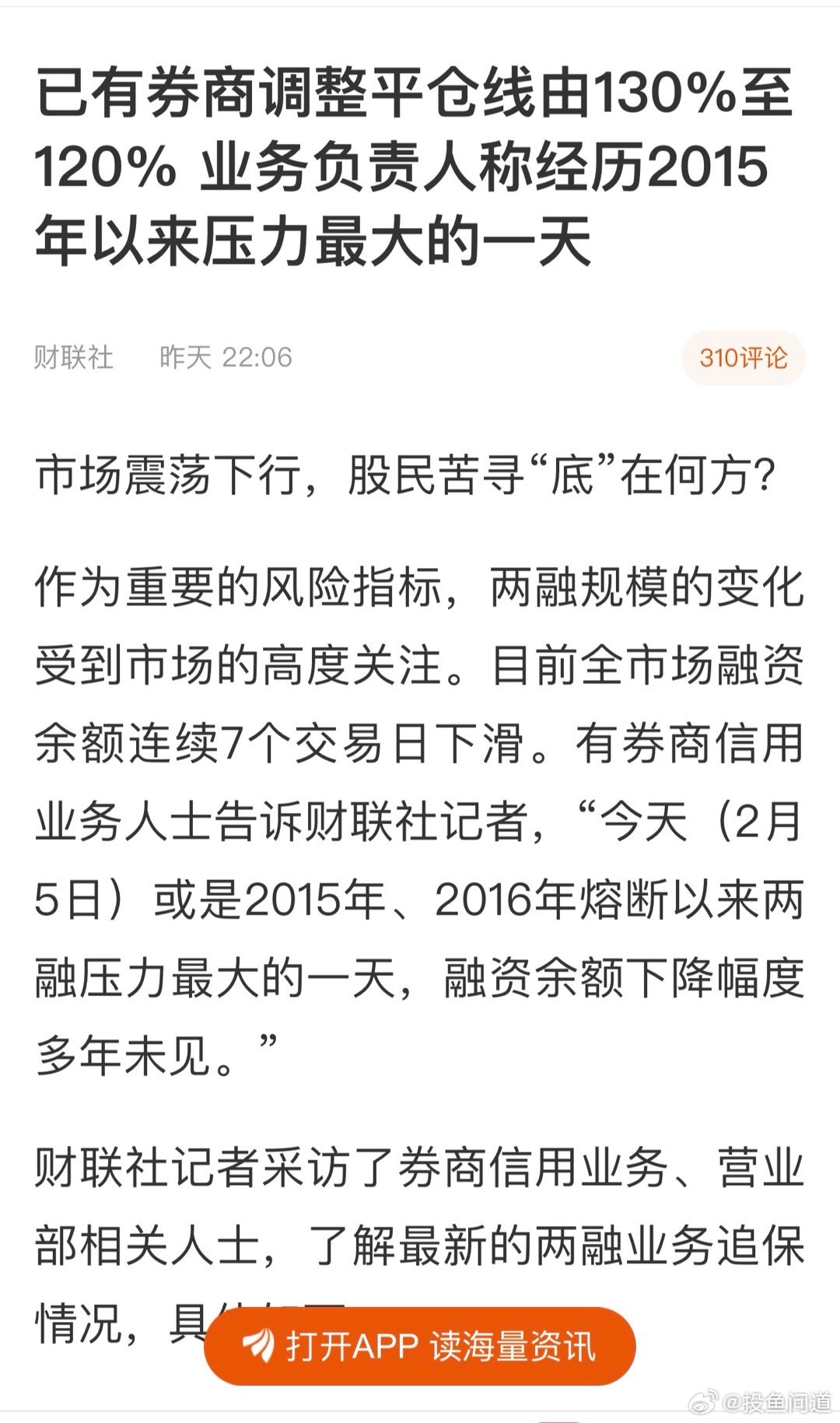Tap 打开APP 读海量资讯 button
The height and width of the screenshot is (1423, 840).
(420, 1346)
